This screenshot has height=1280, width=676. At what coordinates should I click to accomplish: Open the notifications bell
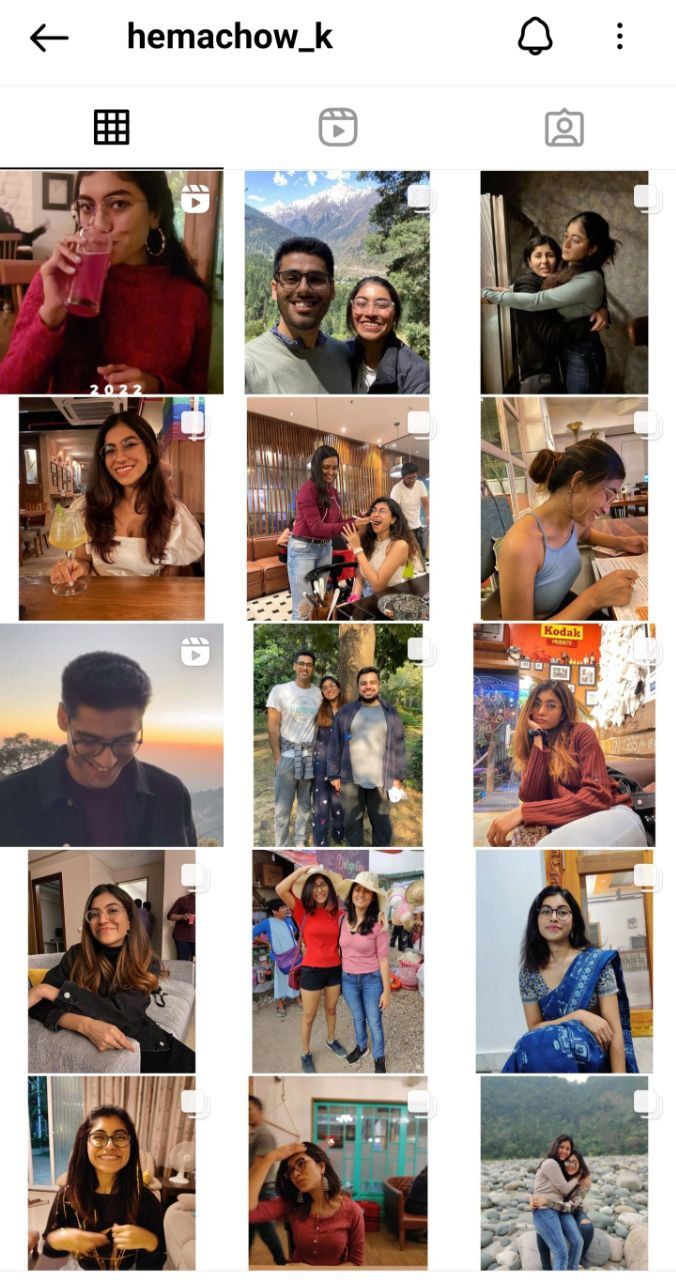pos(535,37)
